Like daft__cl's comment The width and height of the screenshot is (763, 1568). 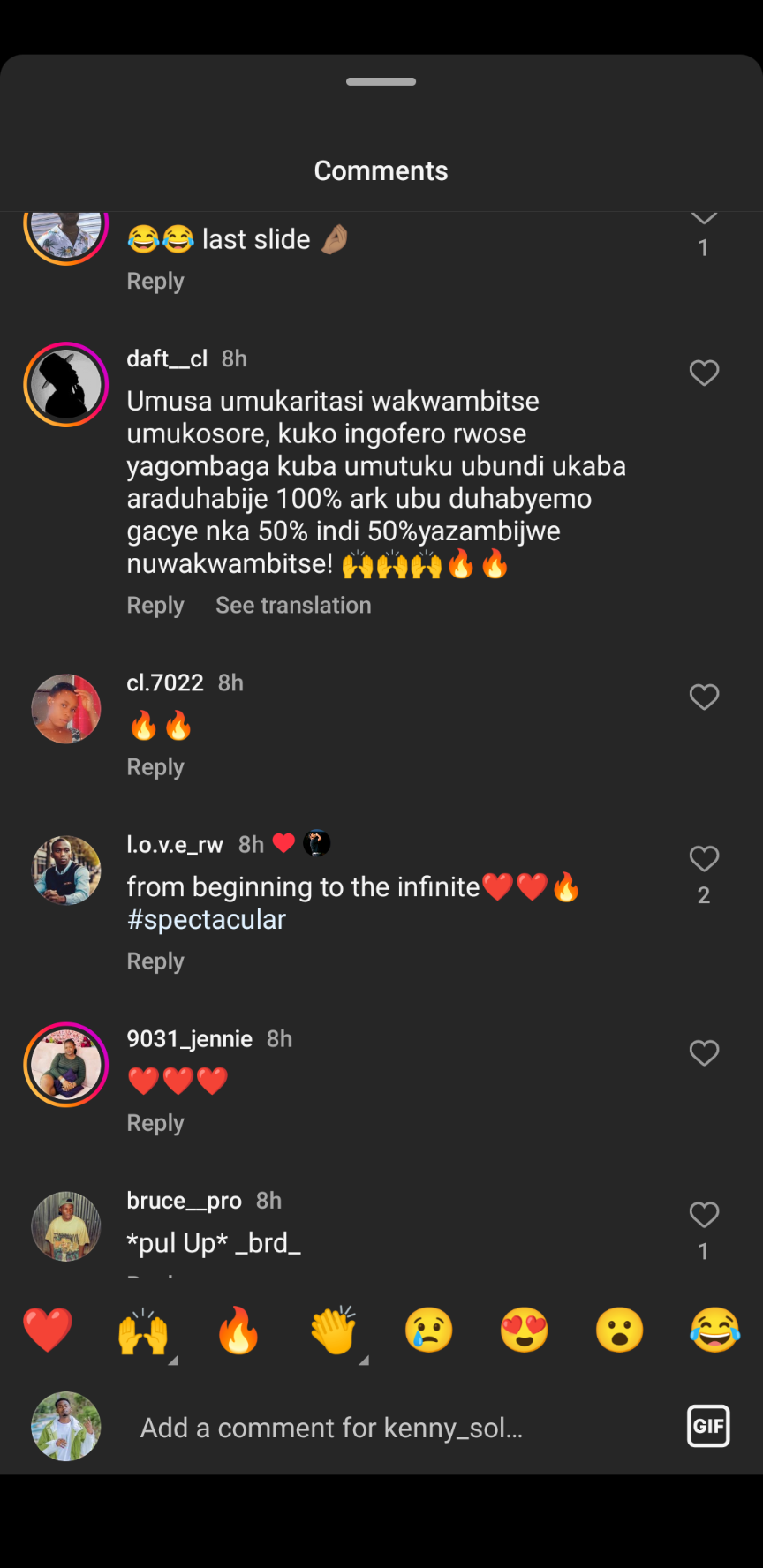(x=704, y=373)
